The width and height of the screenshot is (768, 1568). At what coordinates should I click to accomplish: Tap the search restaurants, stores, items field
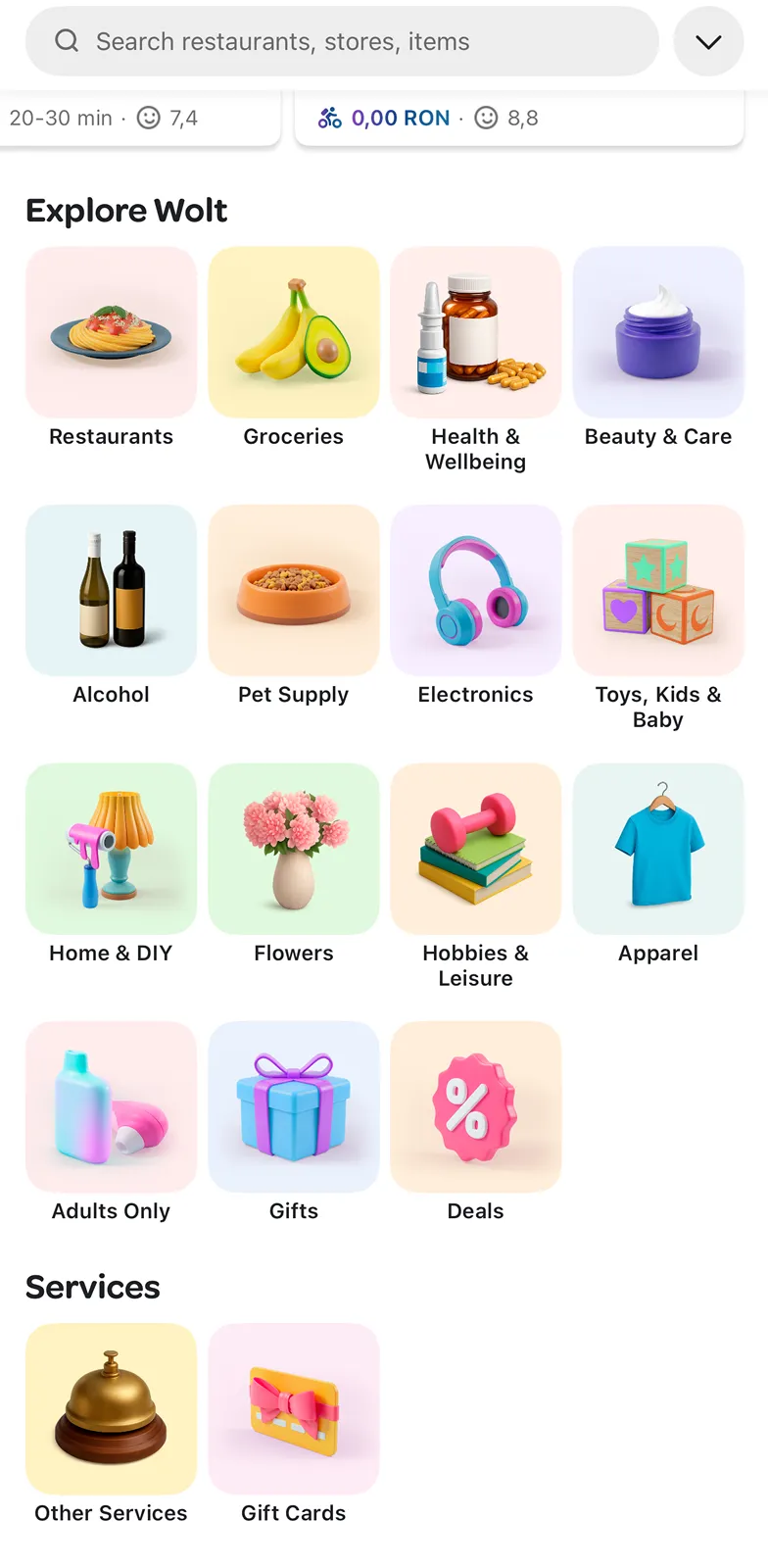(341, 41)
